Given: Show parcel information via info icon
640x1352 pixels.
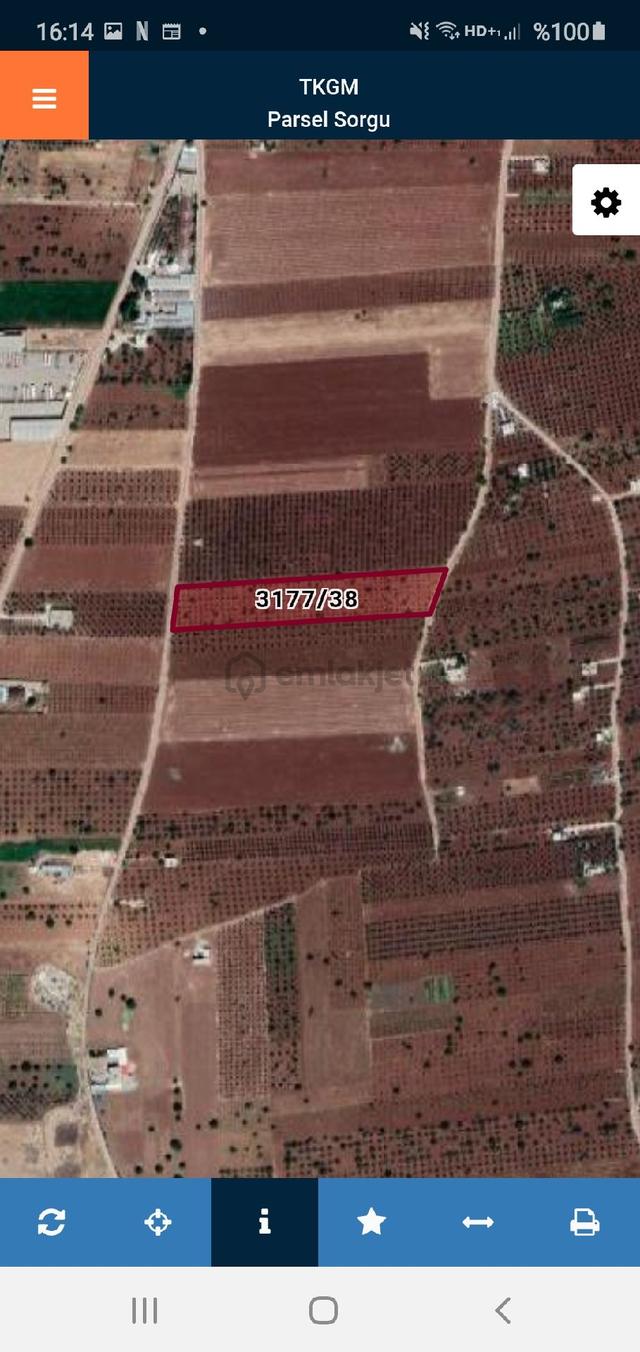Looking at the screenshot, I should pos(265,1221).
